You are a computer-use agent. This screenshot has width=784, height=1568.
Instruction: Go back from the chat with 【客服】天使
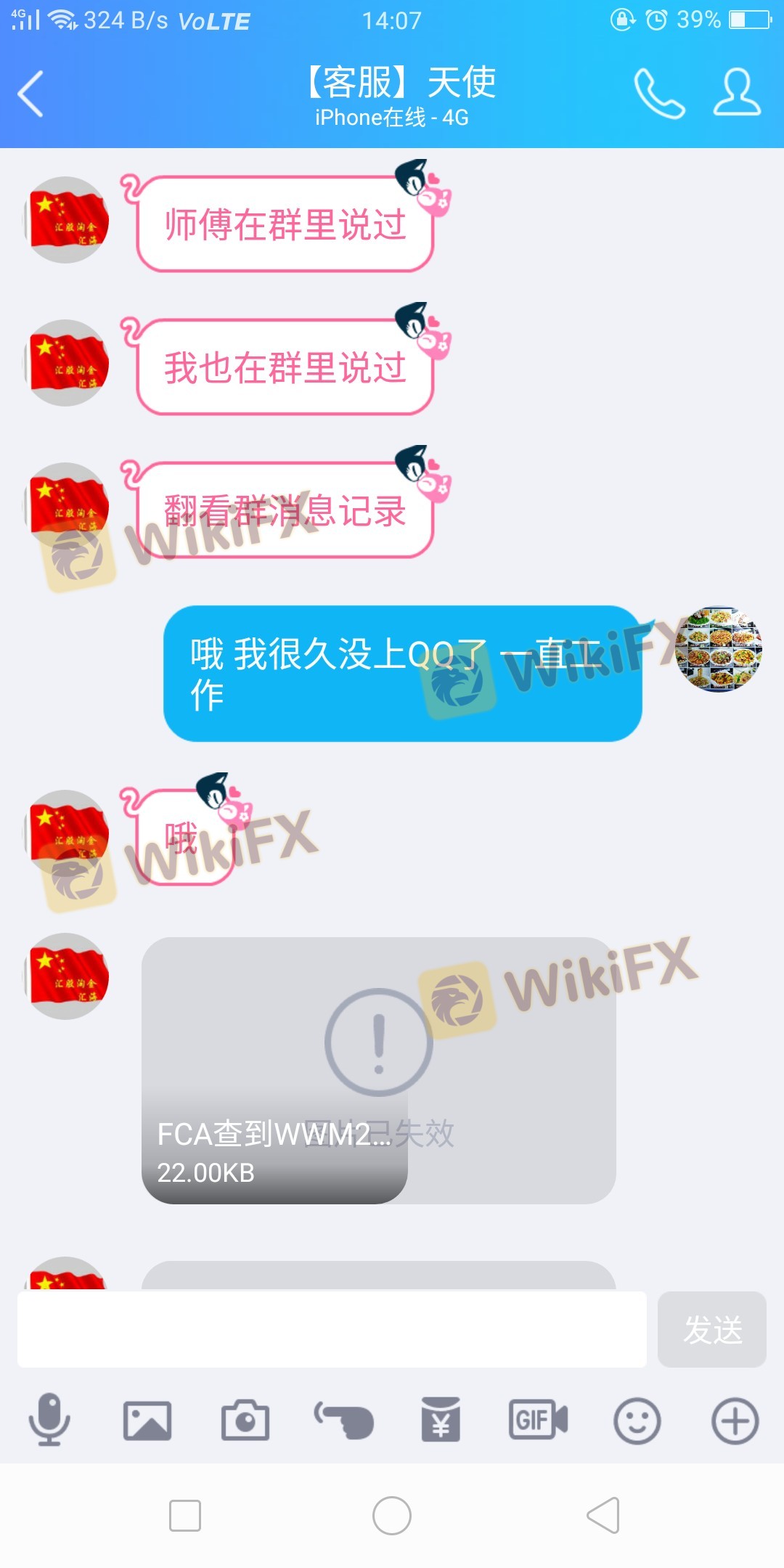31,94
